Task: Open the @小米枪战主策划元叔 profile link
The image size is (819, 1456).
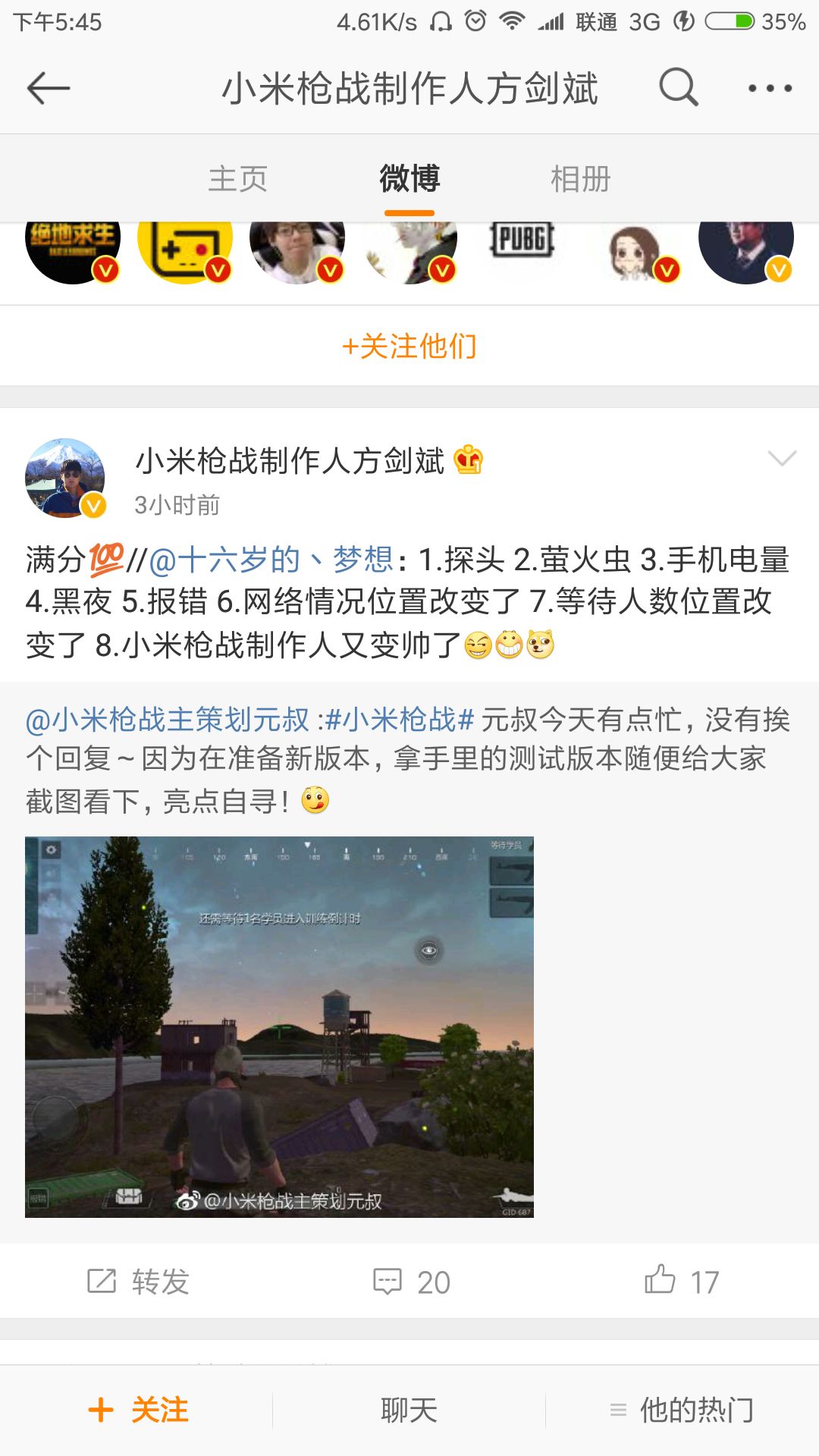Action: pyautogui.click(x=168, y=720)
